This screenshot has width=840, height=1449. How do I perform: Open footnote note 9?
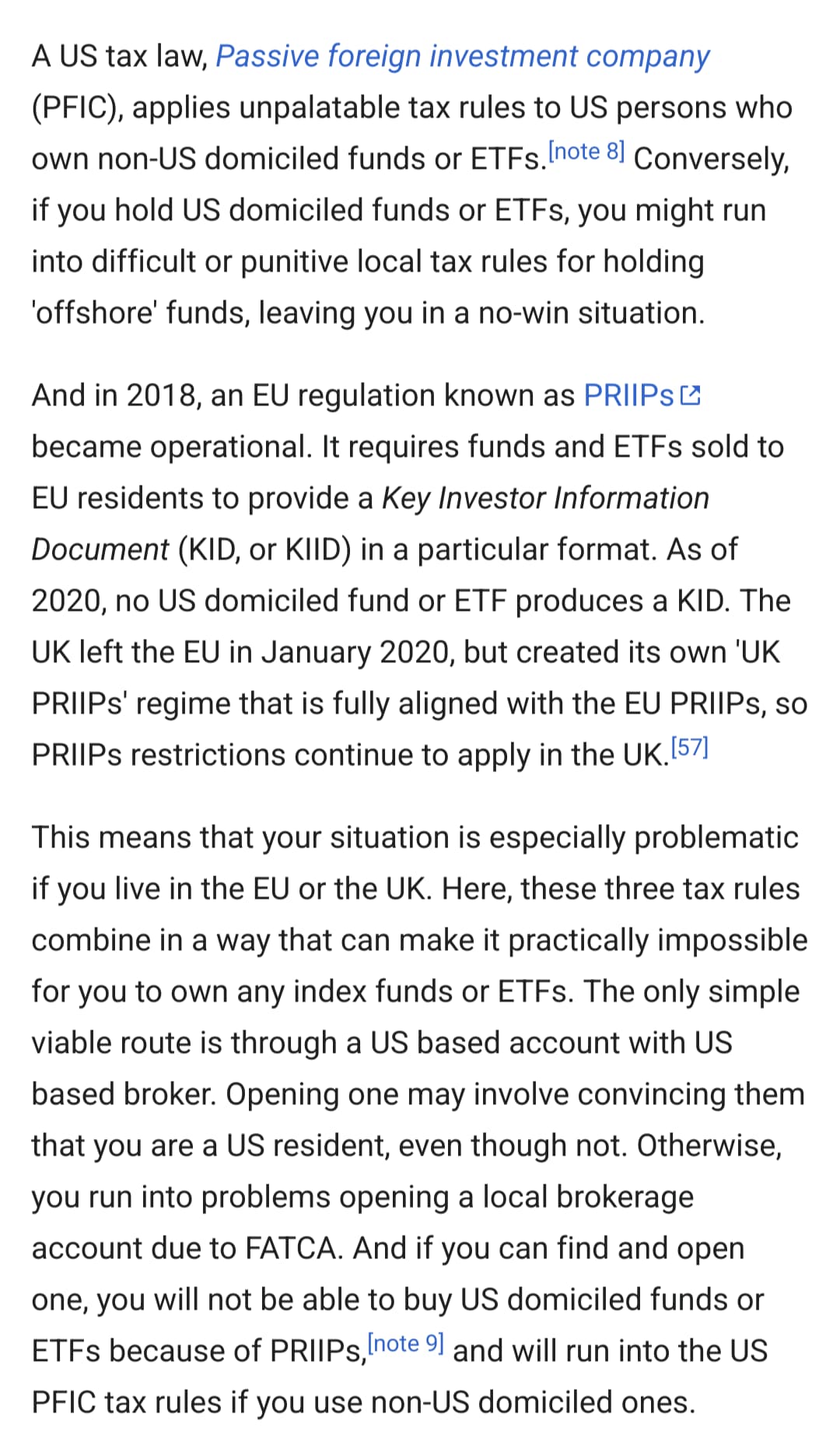(405, 1343)
